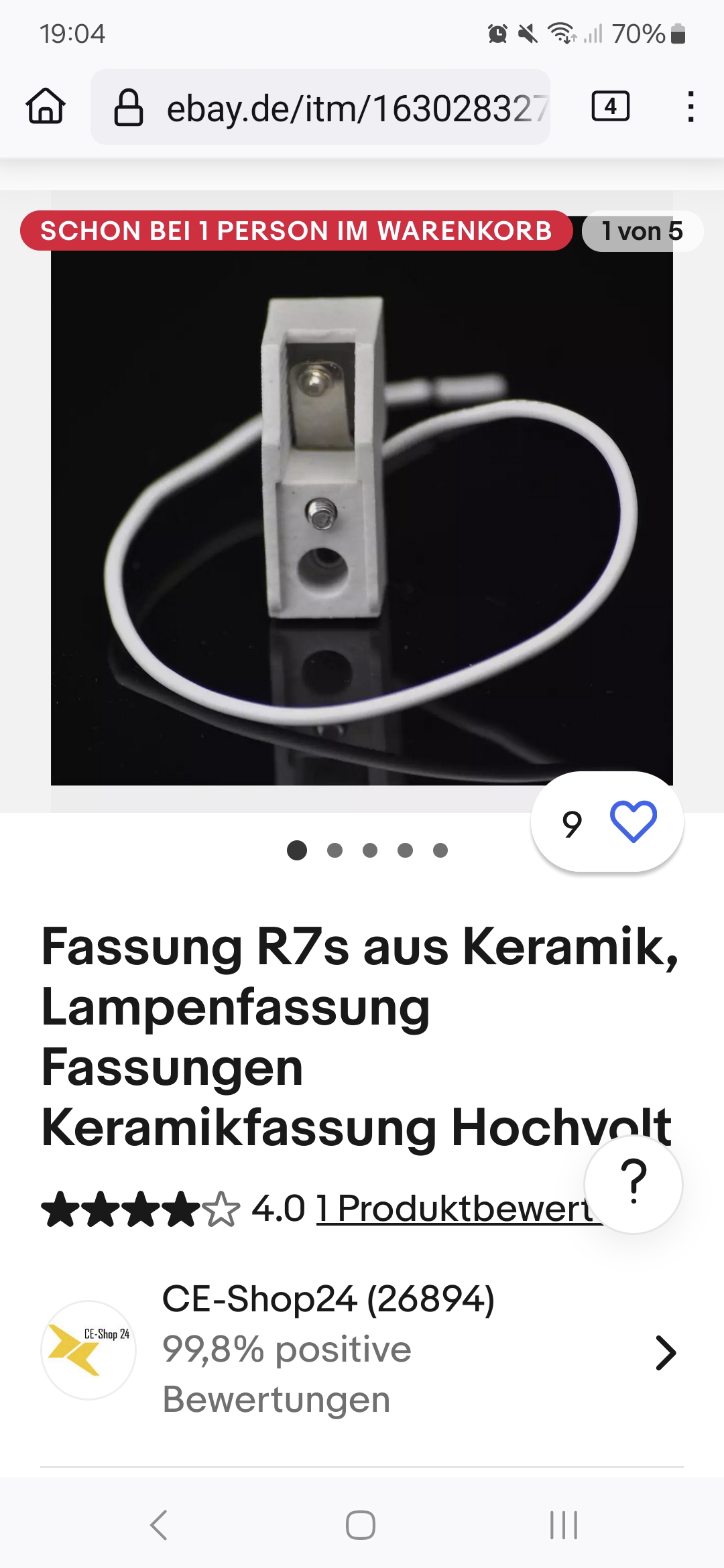This screenshot has height=1568, width=724.
Task: View seller CE-Shop24 profile
Action: pyautogui.click(x=362, y=1350)
